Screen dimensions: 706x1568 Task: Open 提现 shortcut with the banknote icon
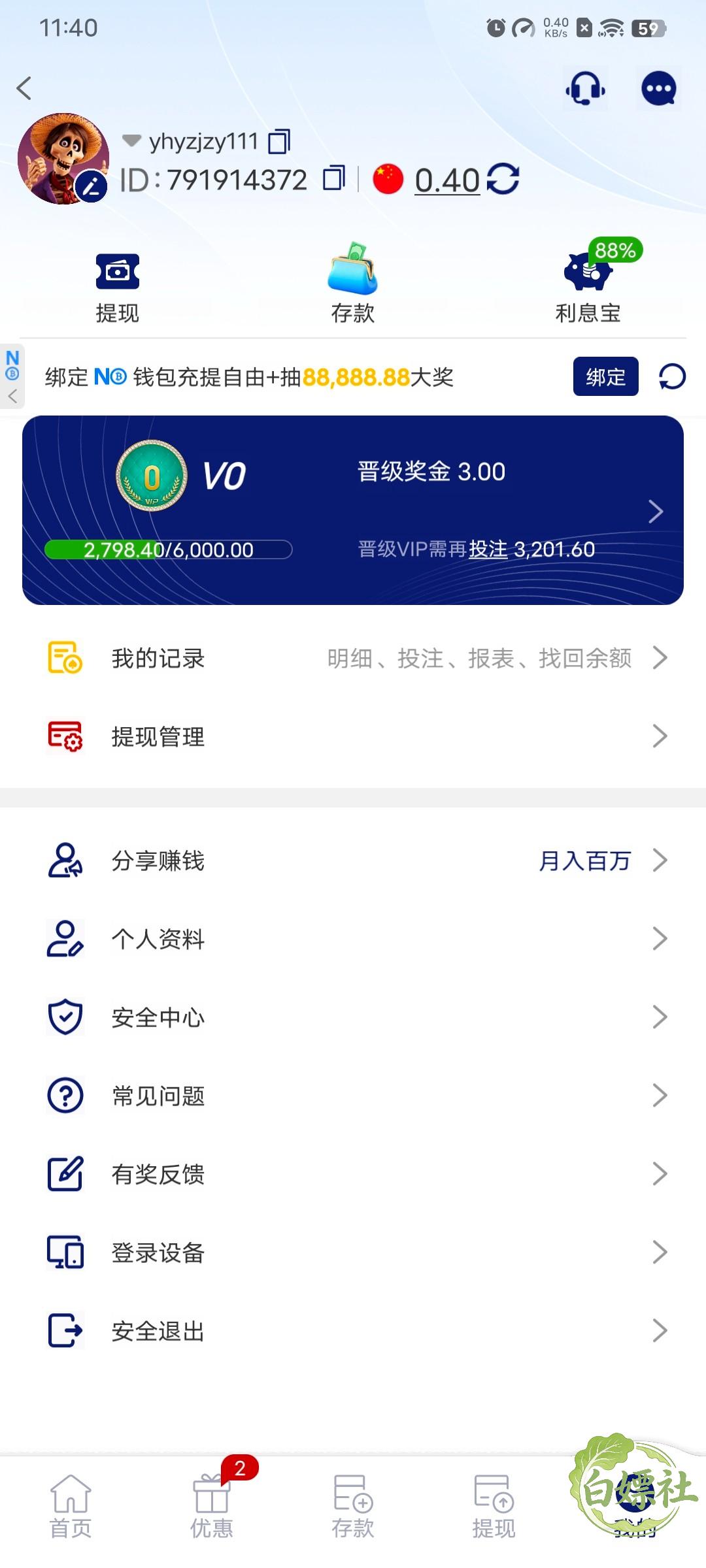pyautogui.click(x=118, y=286)
